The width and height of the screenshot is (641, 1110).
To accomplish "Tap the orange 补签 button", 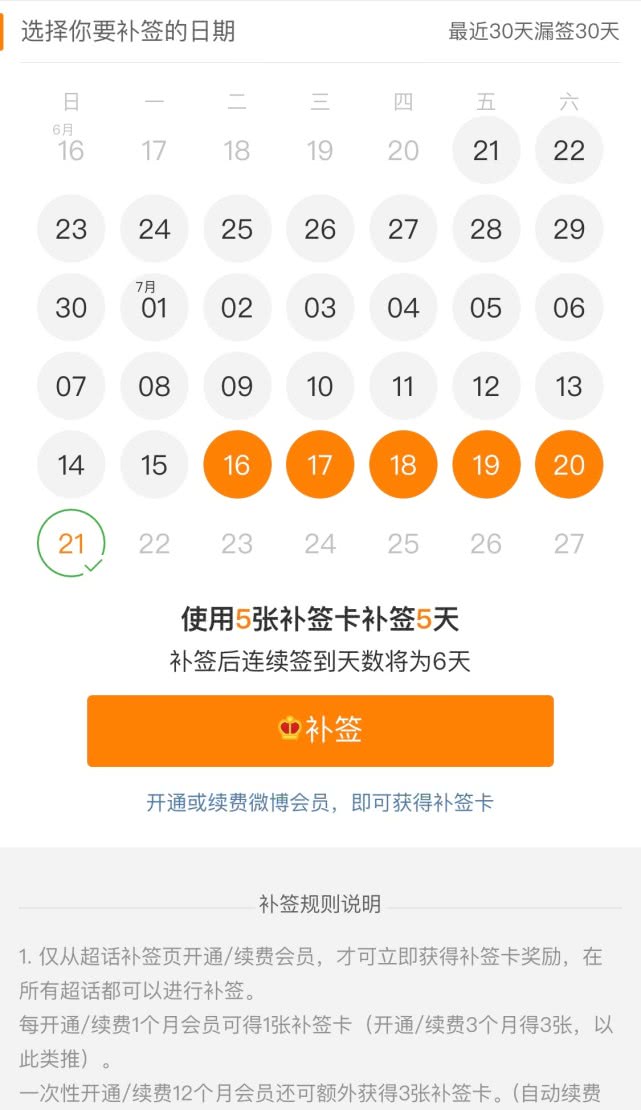I will pos(320,731).
